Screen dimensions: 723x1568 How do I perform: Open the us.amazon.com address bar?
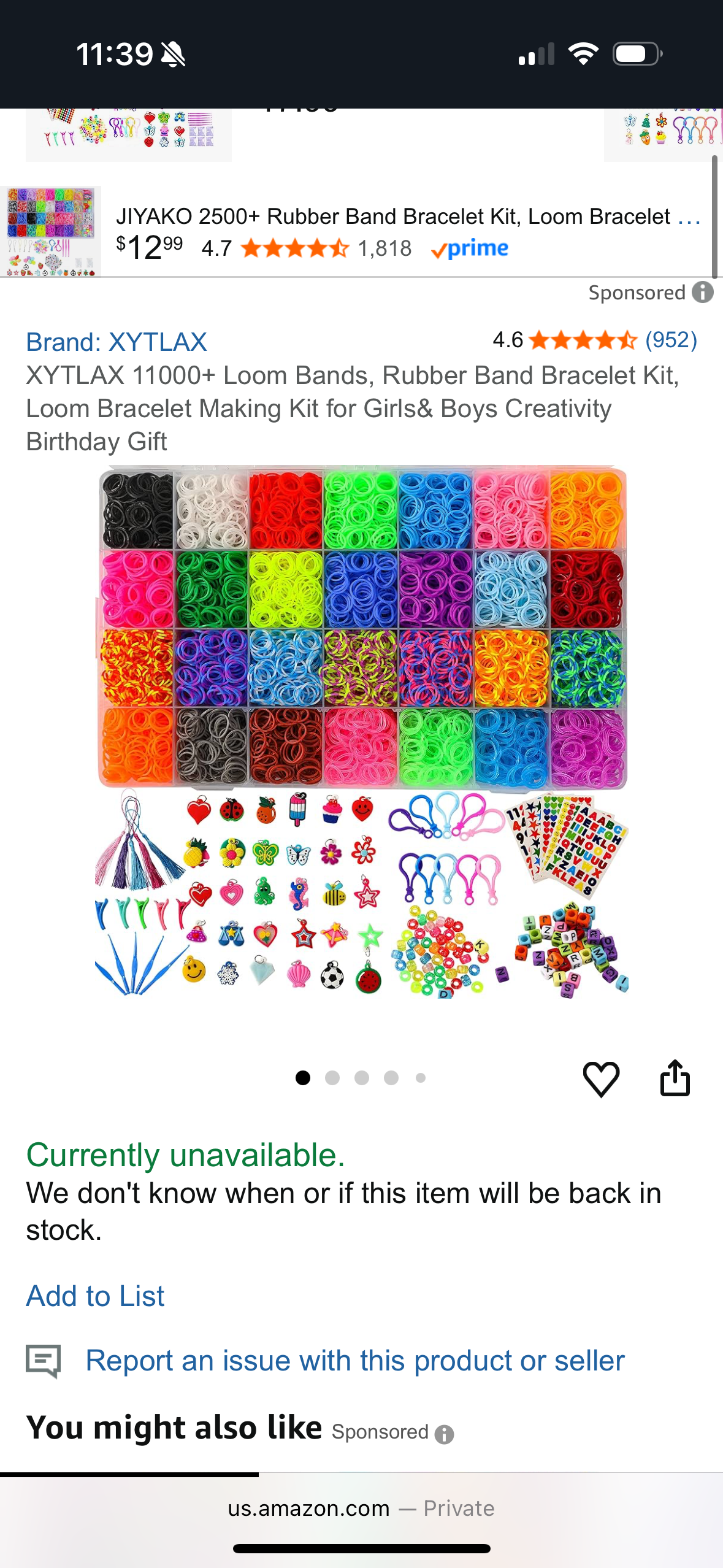pyautogui.click(x=361, y=1508)
